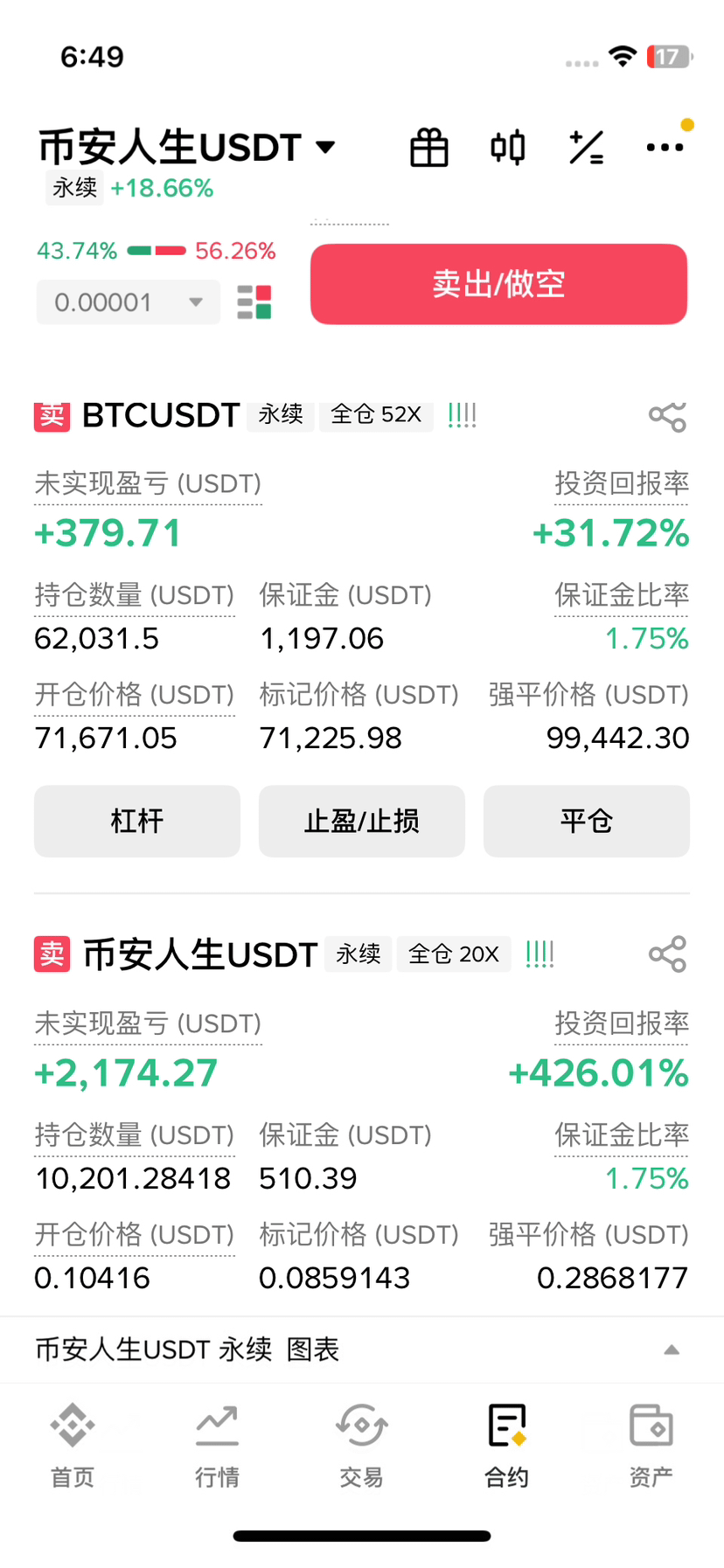The image size is (724, 1568).
Task: Share the BTCUSDT position
Action: [668, 415]
